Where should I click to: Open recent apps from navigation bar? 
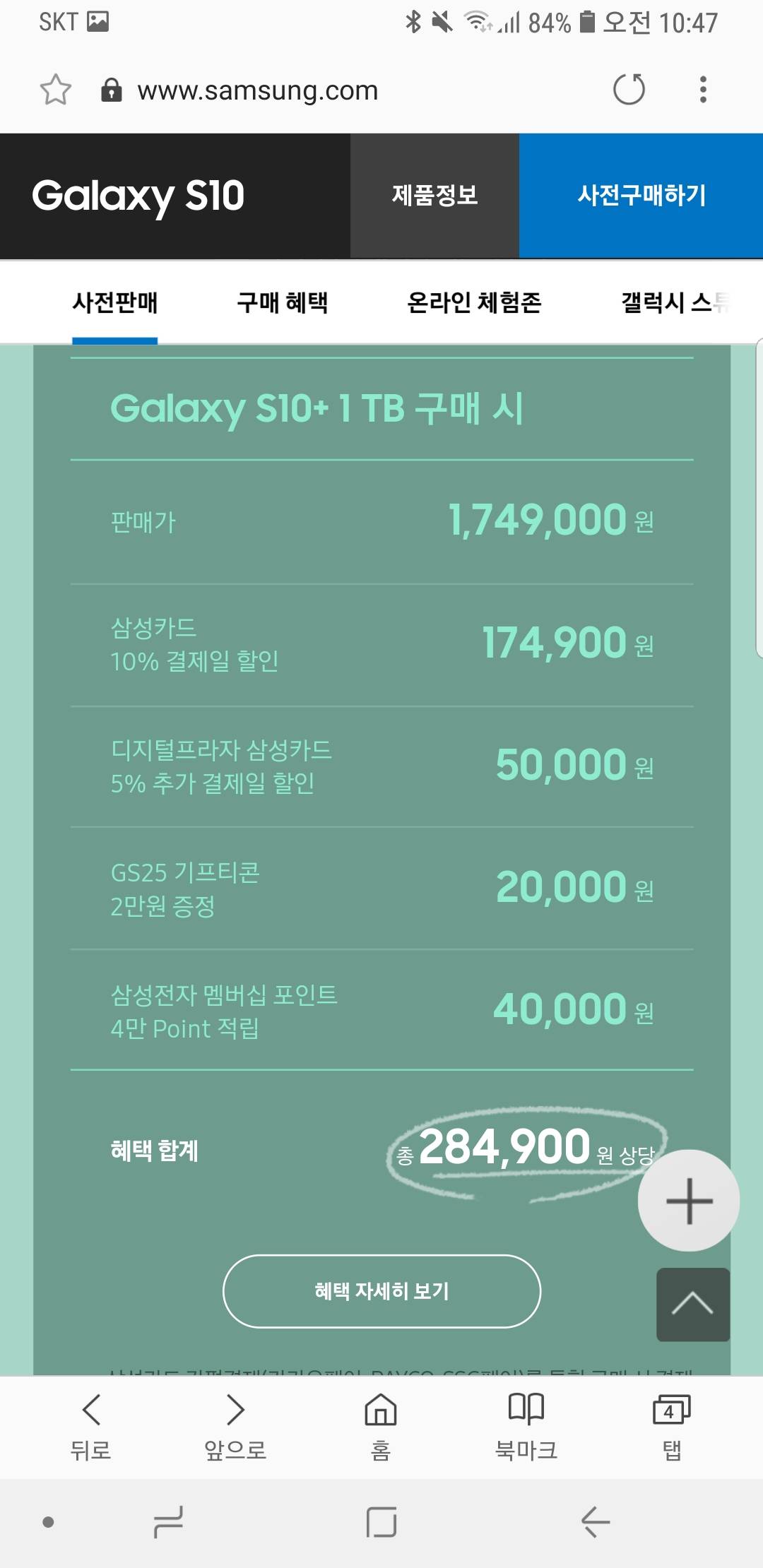168,1522
